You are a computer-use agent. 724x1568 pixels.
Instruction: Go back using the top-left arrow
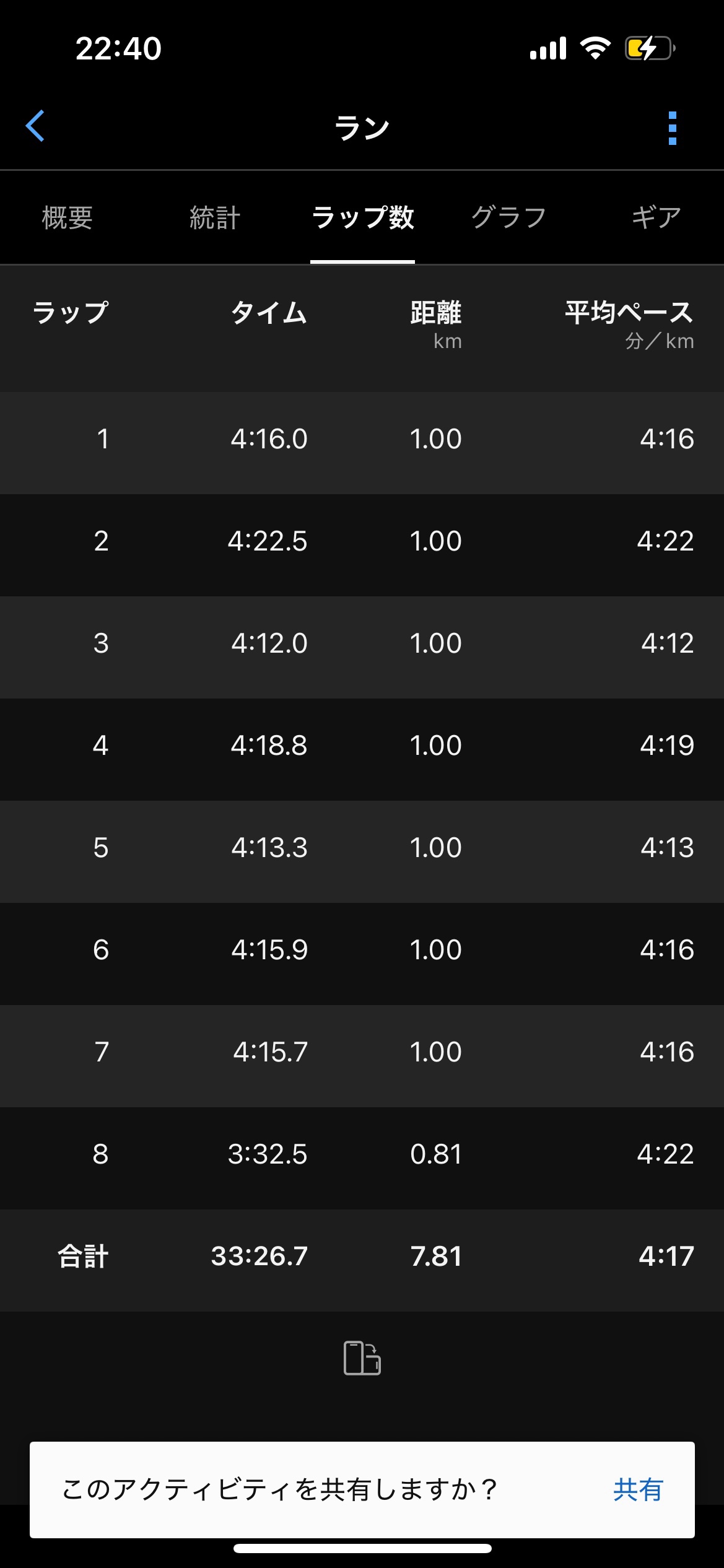[x=35, y=126]
